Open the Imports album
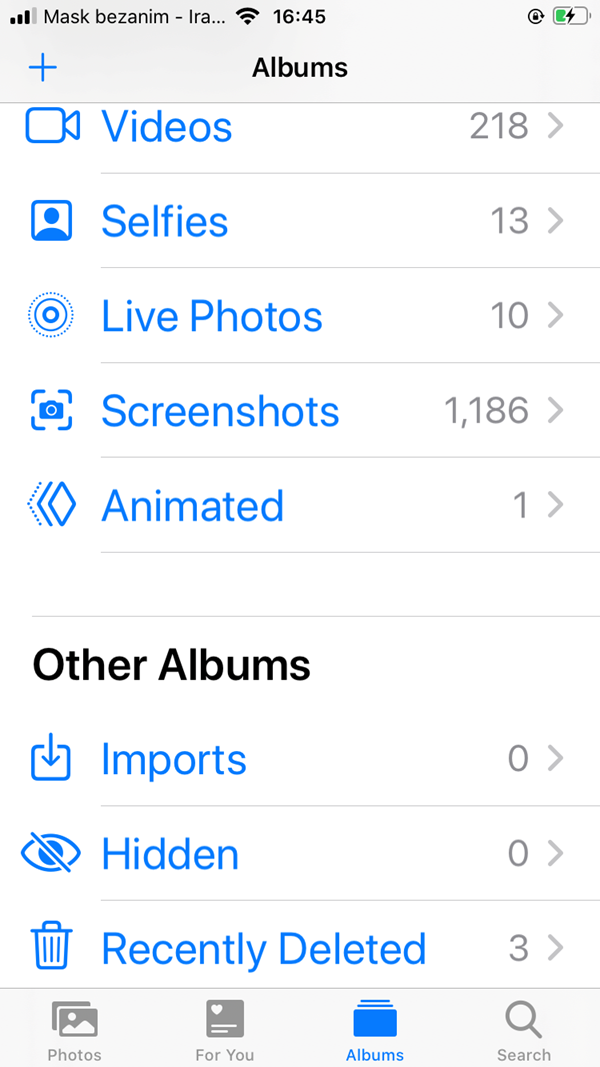This screenshot has width=600, height=1067. [300, 759]
